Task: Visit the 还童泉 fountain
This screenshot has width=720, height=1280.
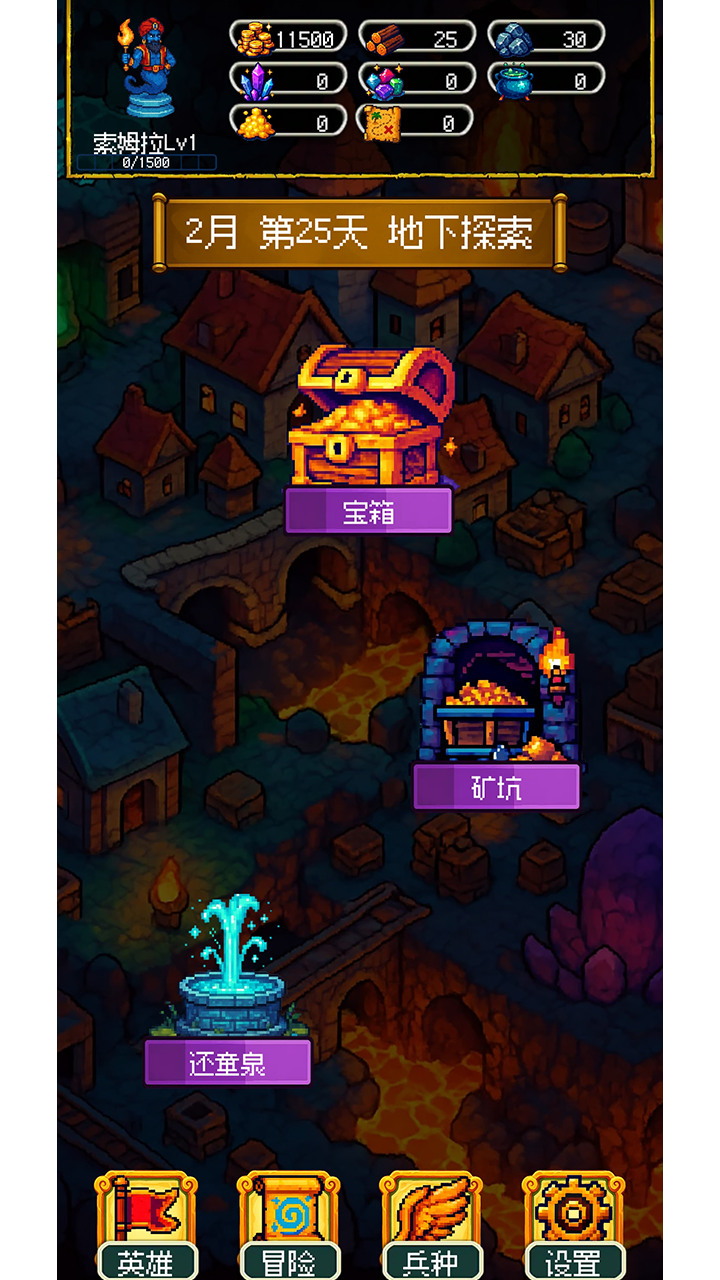Action: (x=227, y=1061)
